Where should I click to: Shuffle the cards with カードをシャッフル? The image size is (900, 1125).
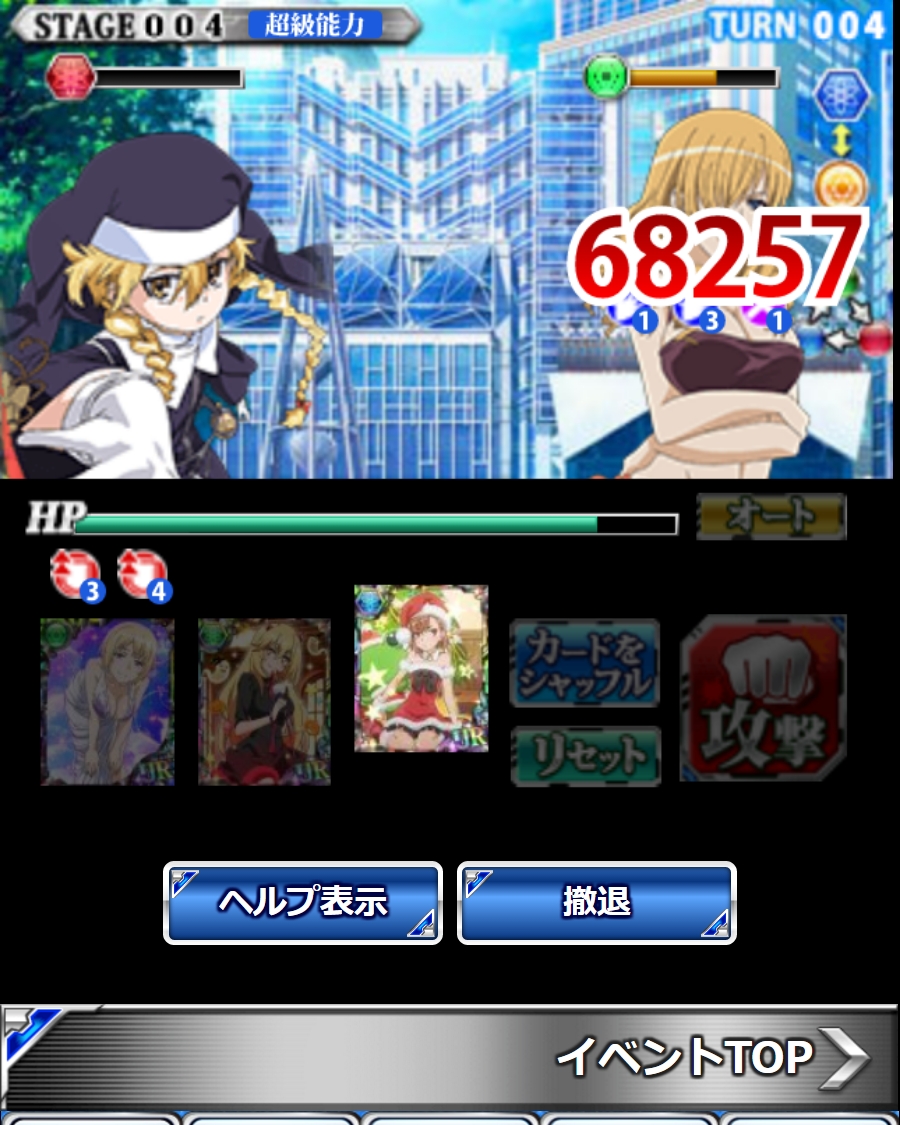pos(584,663)
